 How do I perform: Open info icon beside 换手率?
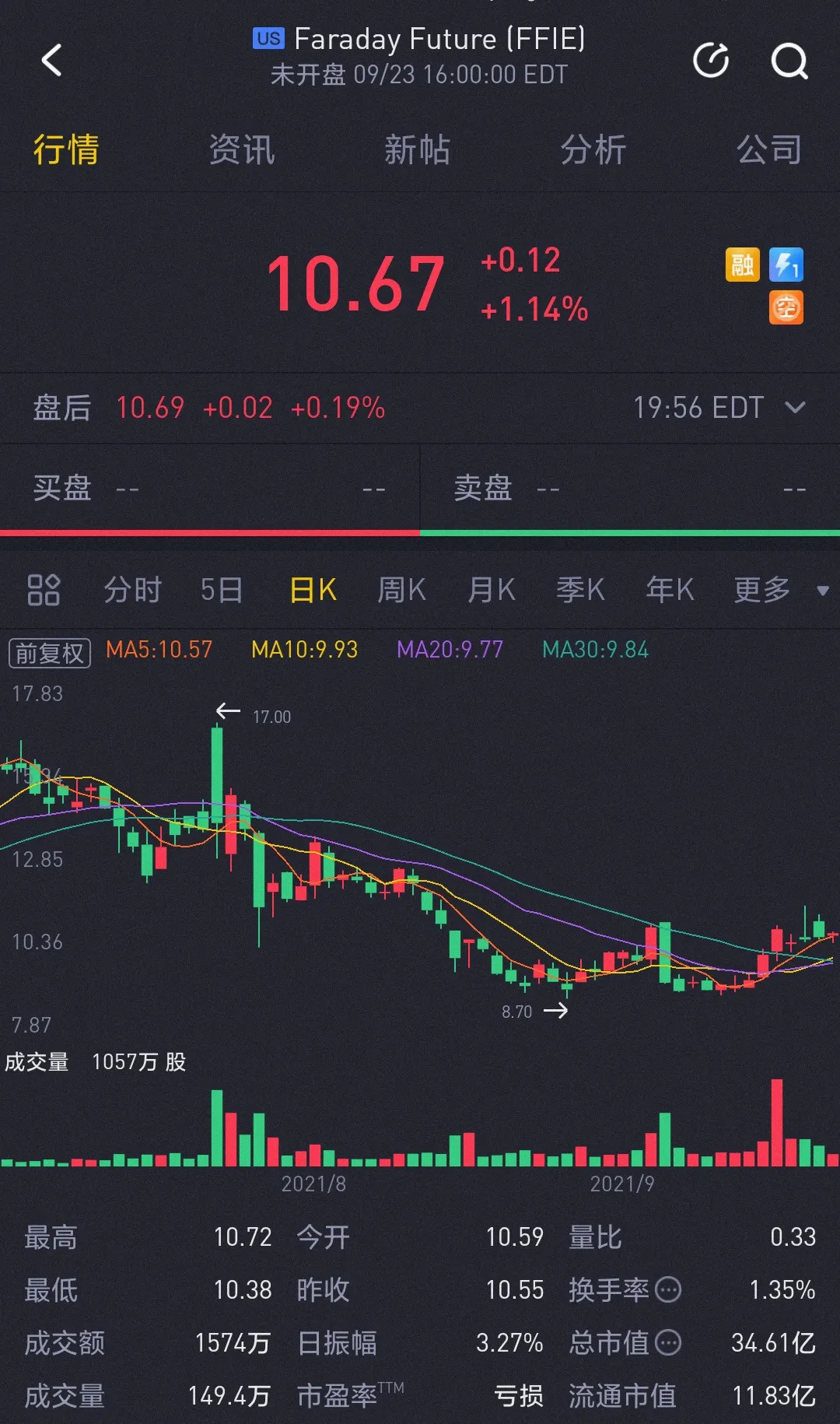[668, 1290]
